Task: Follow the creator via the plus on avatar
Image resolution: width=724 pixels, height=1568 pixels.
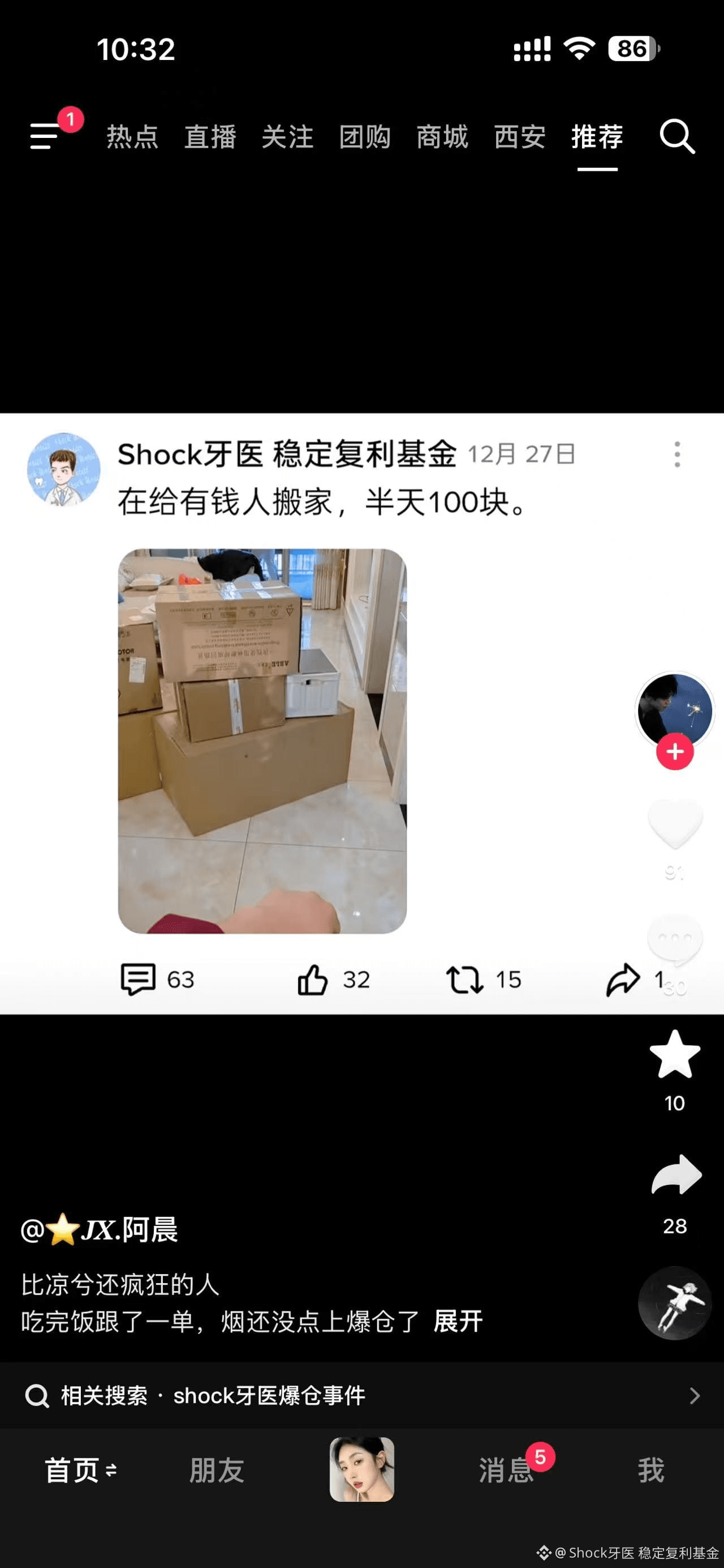Action: pos(675,752)
